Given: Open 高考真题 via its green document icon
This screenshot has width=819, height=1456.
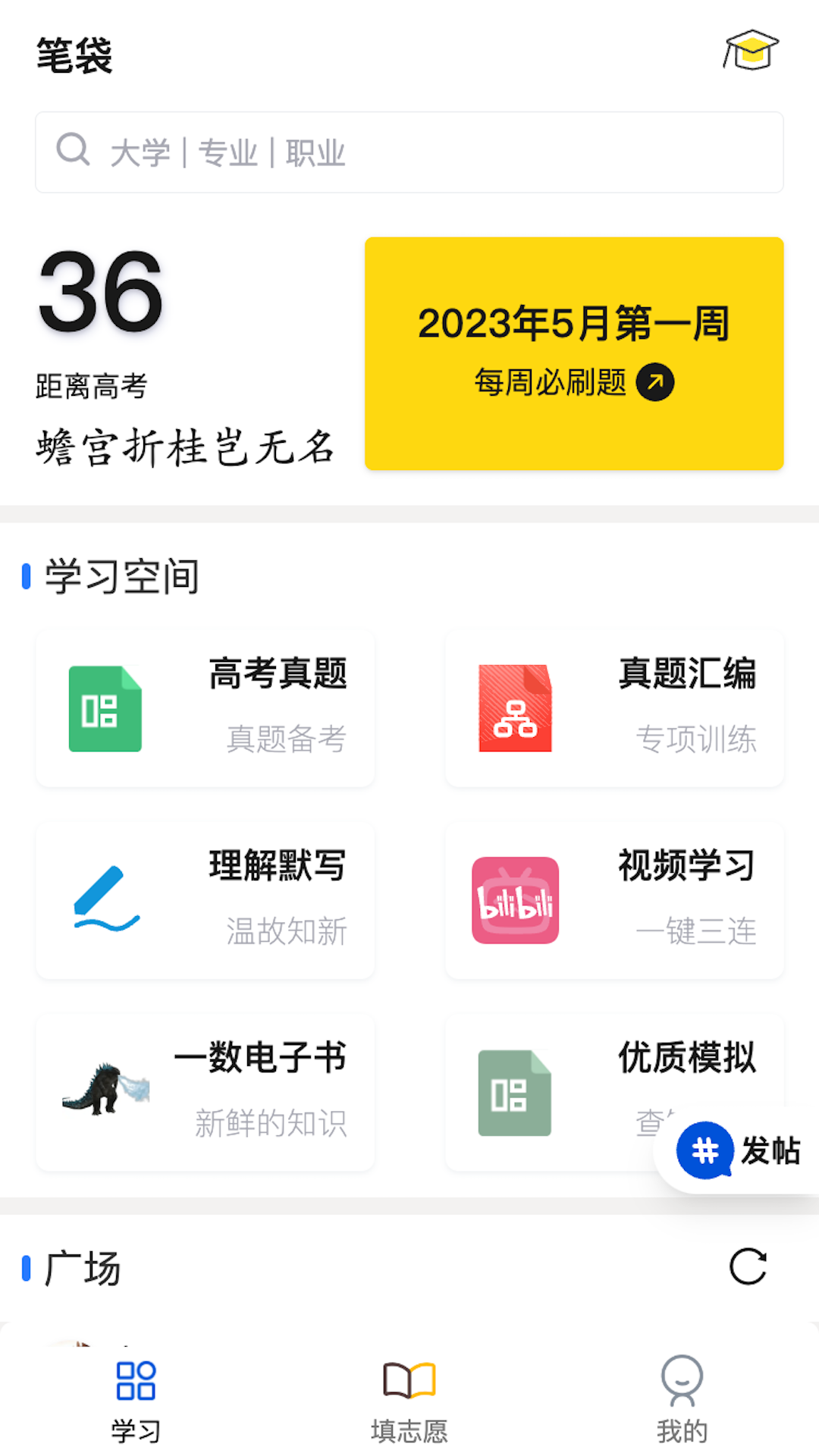Looking at the screenshot, I should [105, 708].
